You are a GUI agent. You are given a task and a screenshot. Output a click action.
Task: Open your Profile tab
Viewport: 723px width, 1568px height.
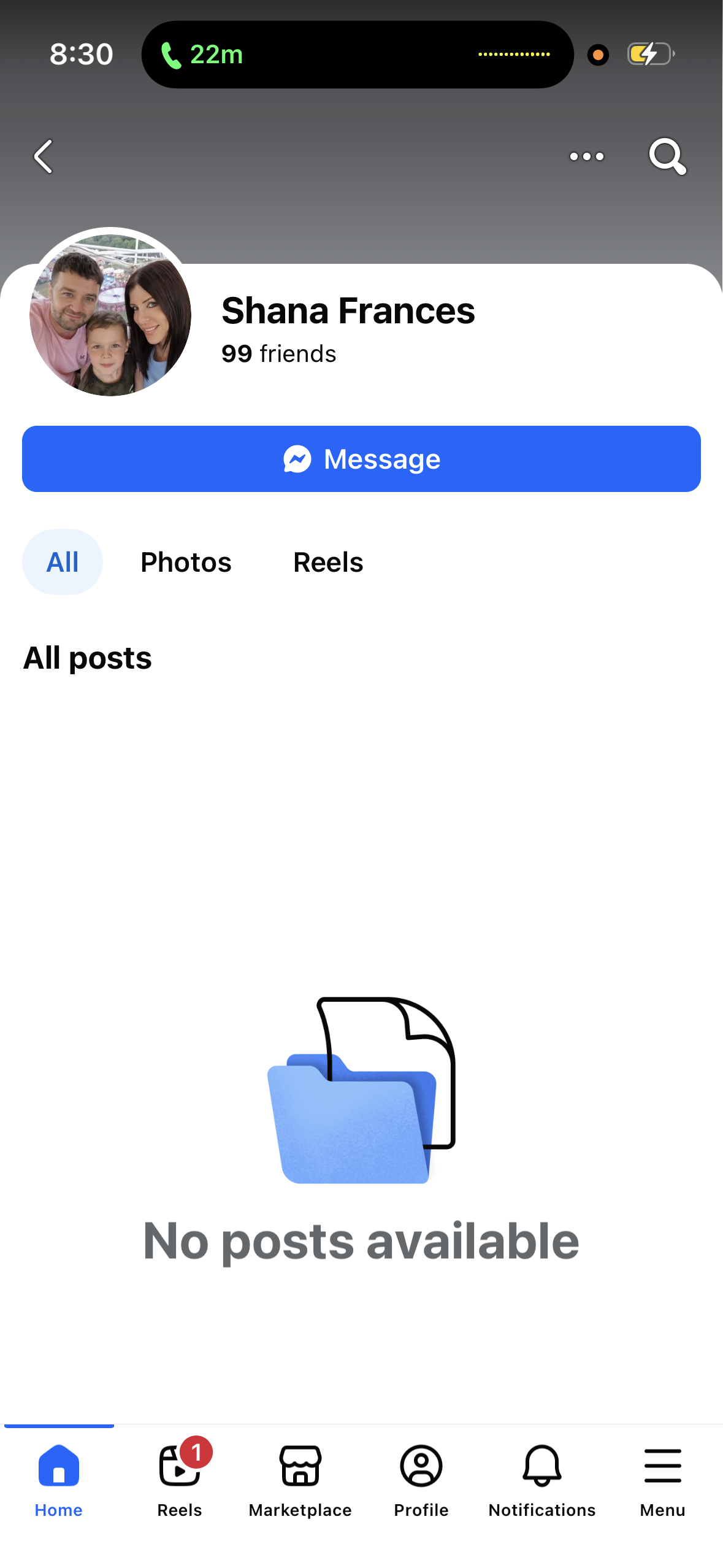(421, 1478)
